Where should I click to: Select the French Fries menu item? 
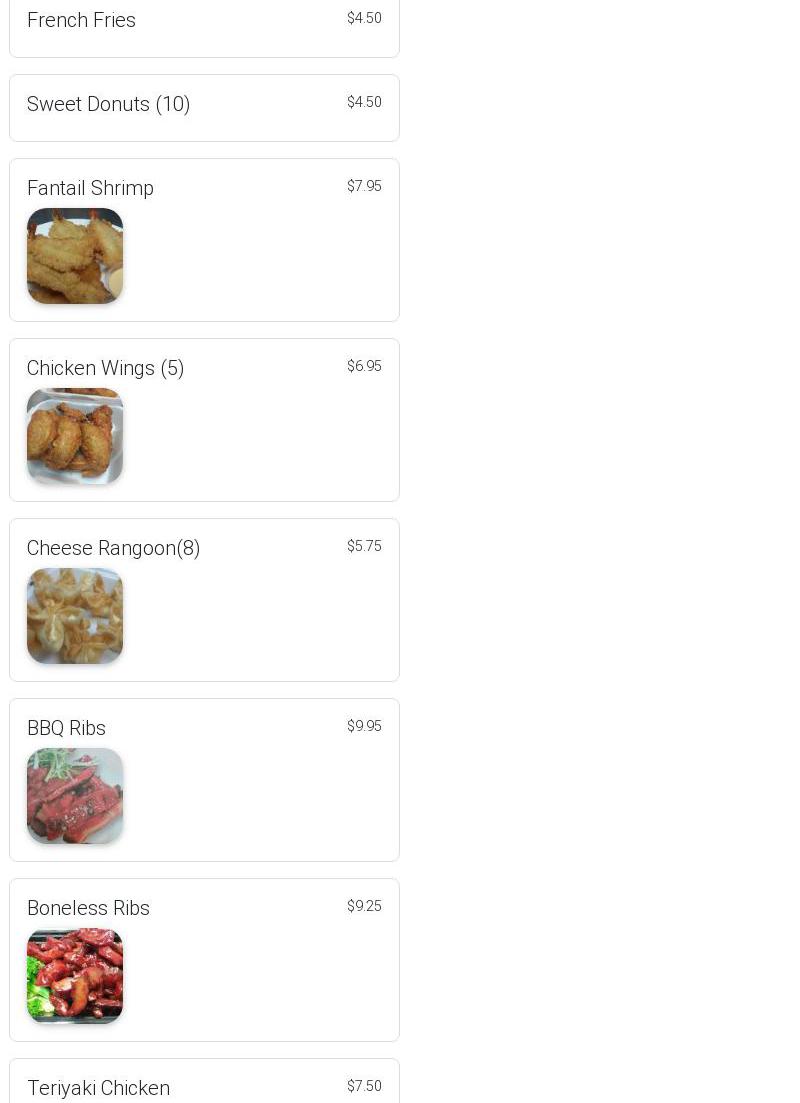(x=204, y=25)
